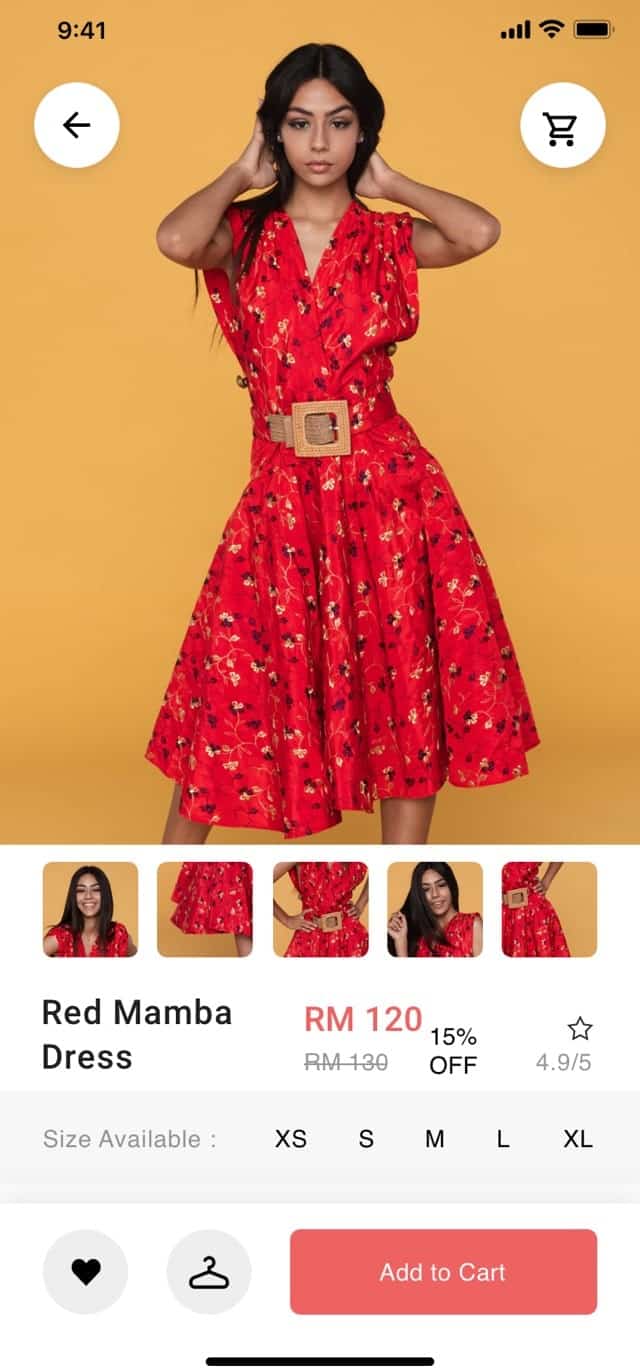Viewport: 640px width, 1370px height.
Task: View the fourth thumbnail of model posing
Action: click(x=435, y=909)
